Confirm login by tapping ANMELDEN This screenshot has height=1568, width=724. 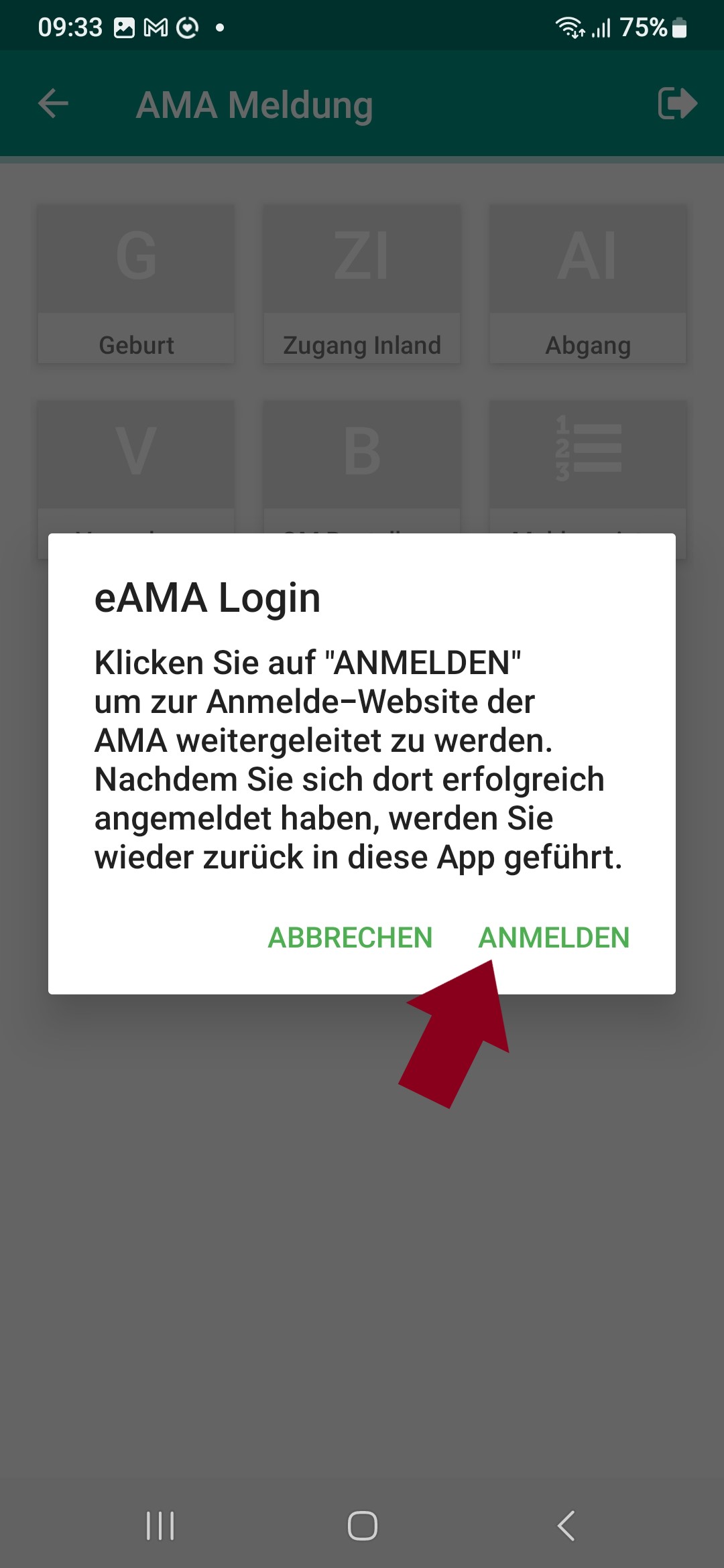click(554, 938)
